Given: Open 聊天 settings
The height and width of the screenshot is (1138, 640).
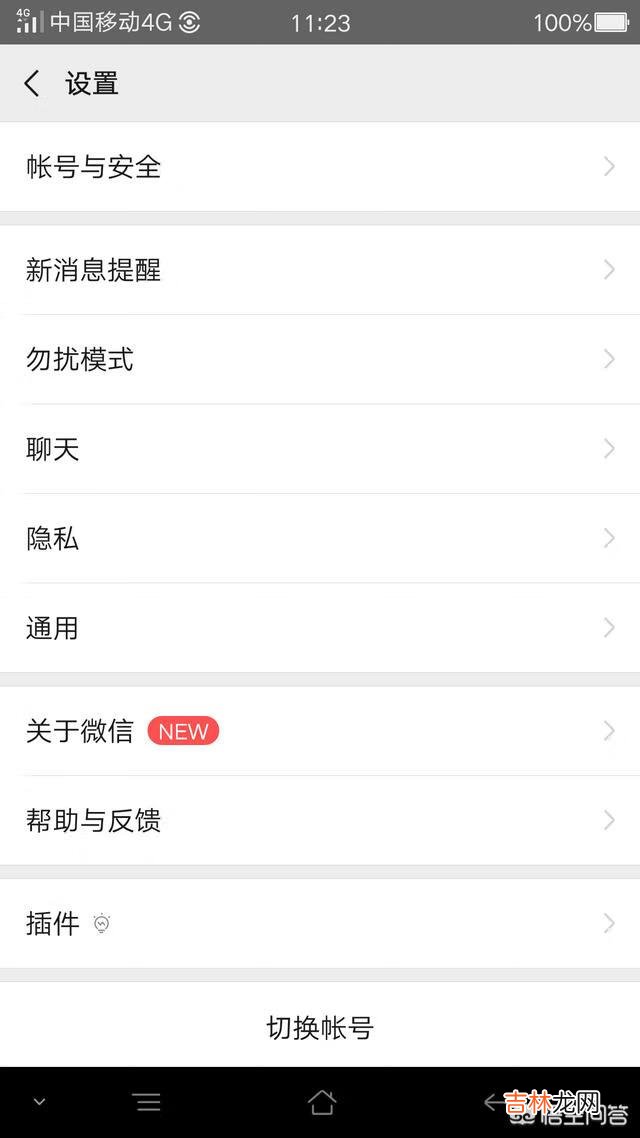Looking at the screenshot, I should click(x=320, y=449).
